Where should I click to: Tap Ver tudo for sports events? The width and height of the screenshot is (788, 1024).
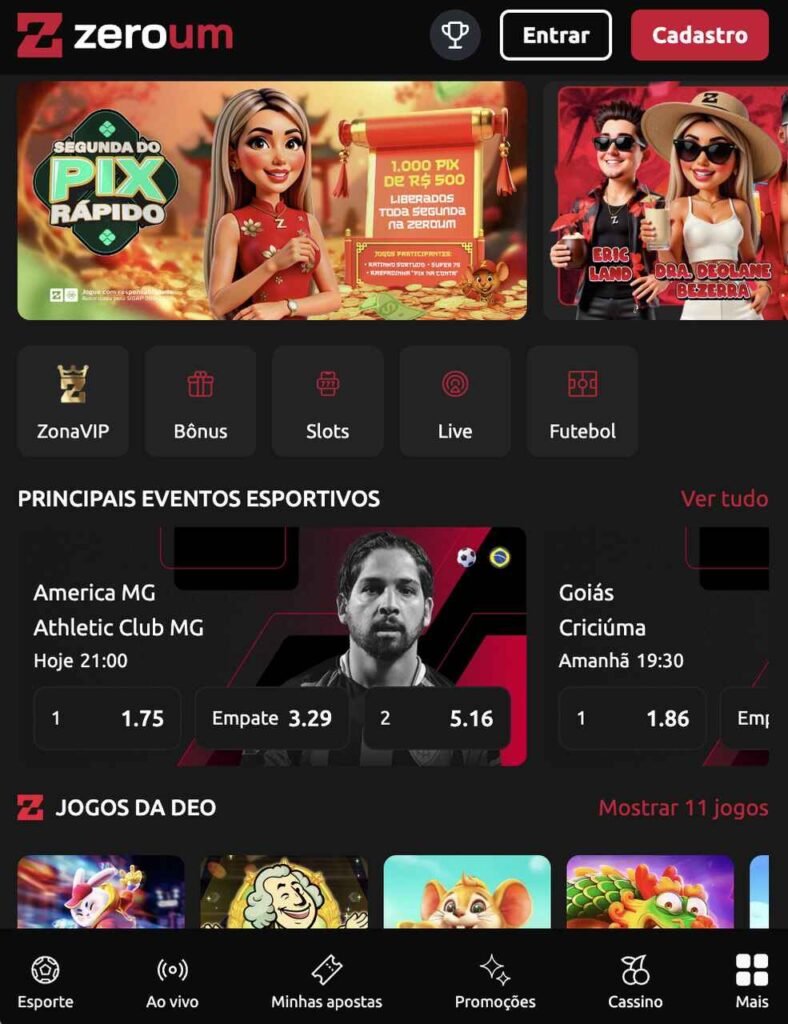tap(724, 498)
